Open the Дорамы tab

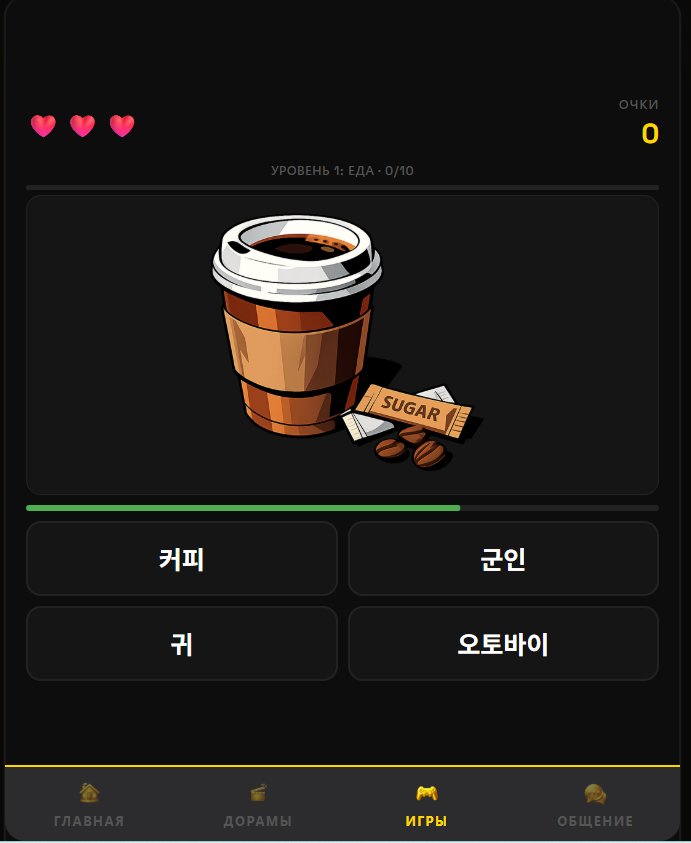pyautogui.click(x=258, y=805)
